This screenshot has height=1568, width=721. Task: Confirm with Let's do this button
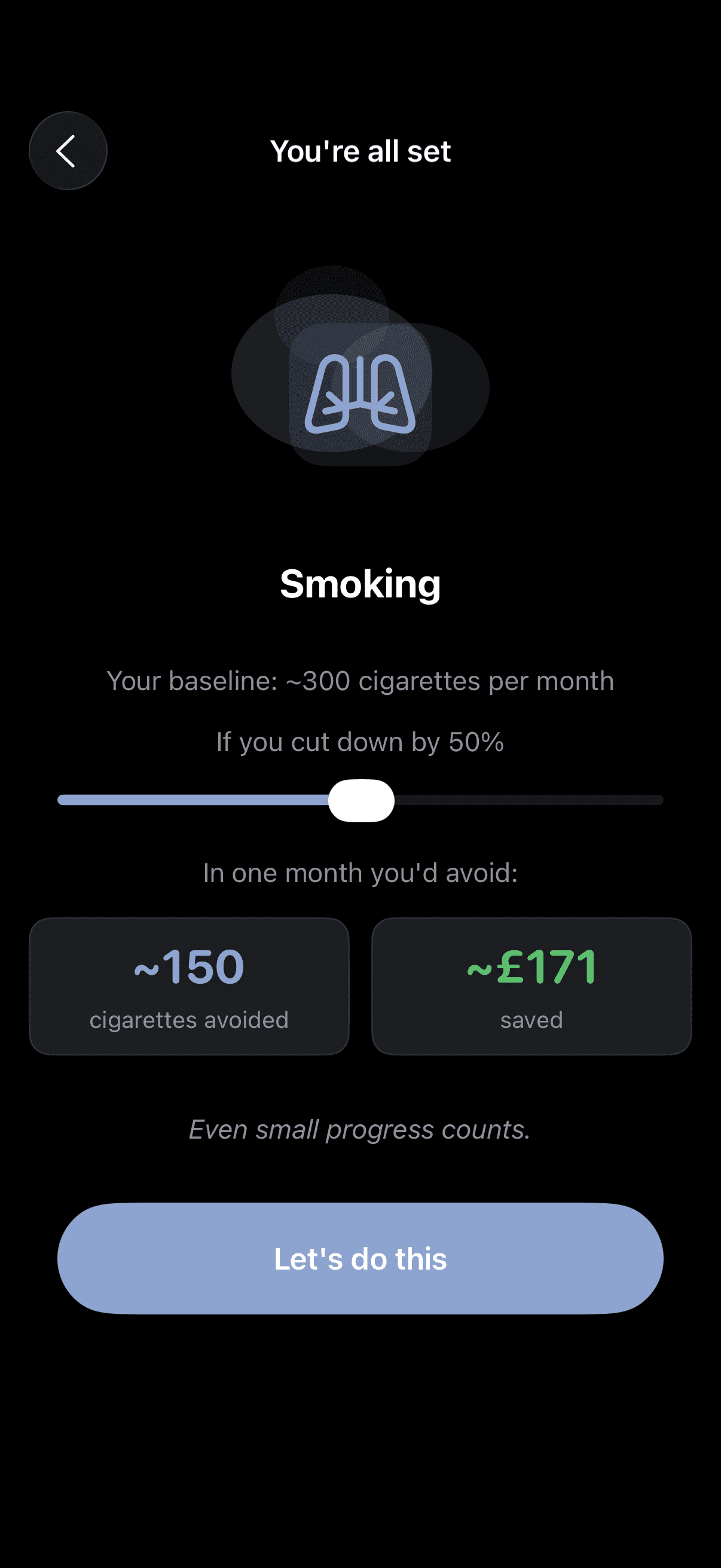[360, 1258]
